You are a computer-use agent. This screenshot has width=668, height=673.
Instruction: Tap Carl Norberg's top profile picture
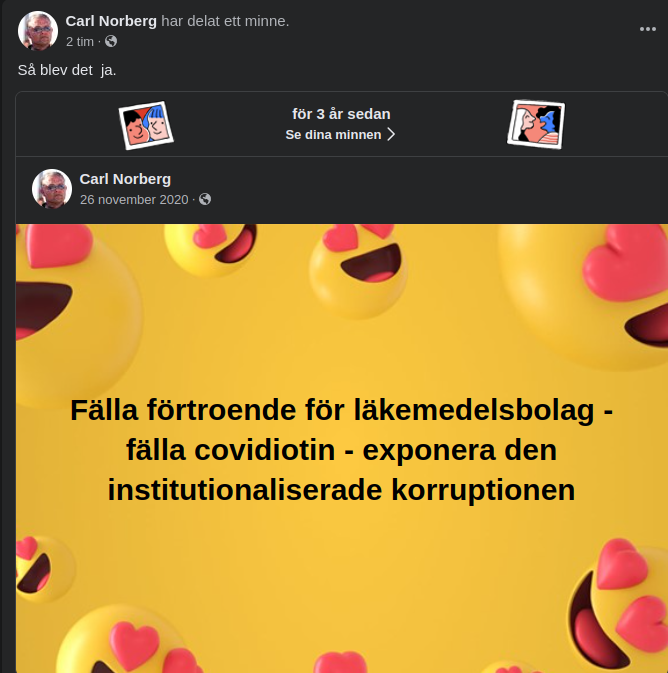click(x=38, y=31)
